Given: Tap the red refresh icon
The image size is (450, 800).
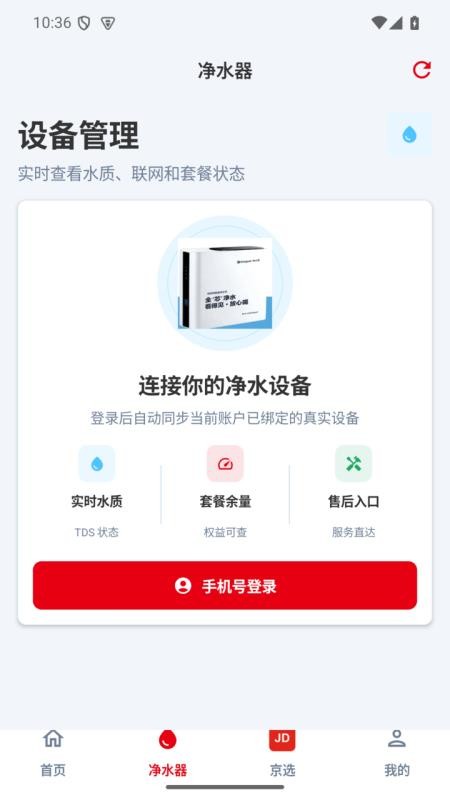Looking at the screenshot, I should pyautogui.click(x=421, y=70).
